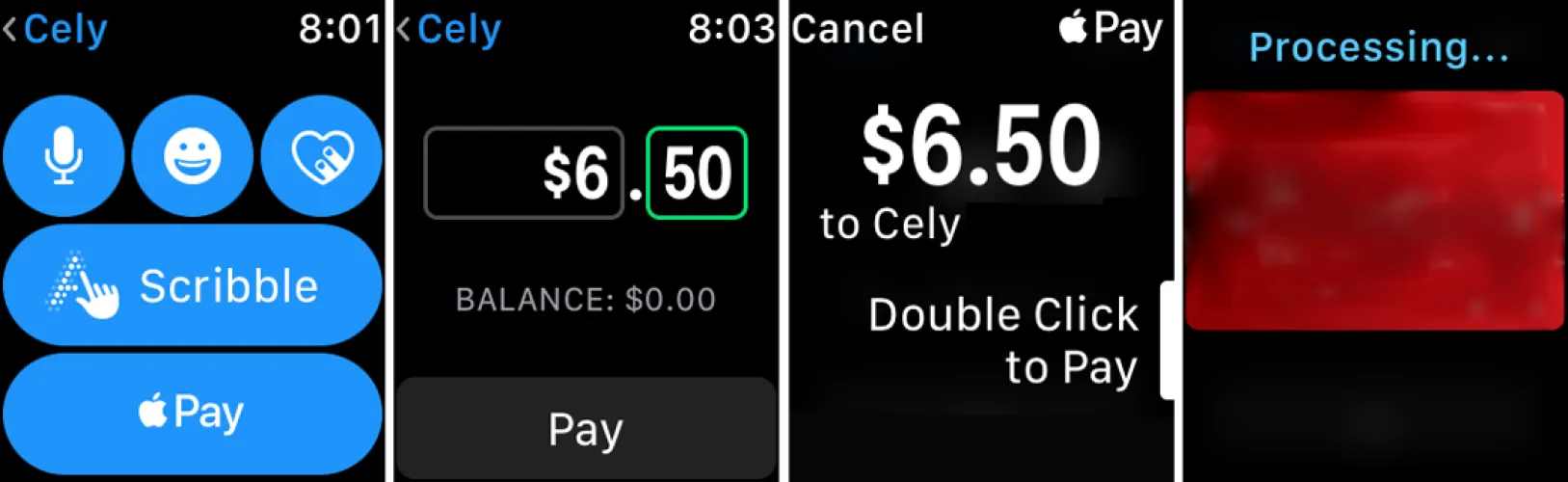The height and width of the screenshot is (482, 1568).
Task: Cancel the $6.50 payment to Cely
Action: (858, 29)
